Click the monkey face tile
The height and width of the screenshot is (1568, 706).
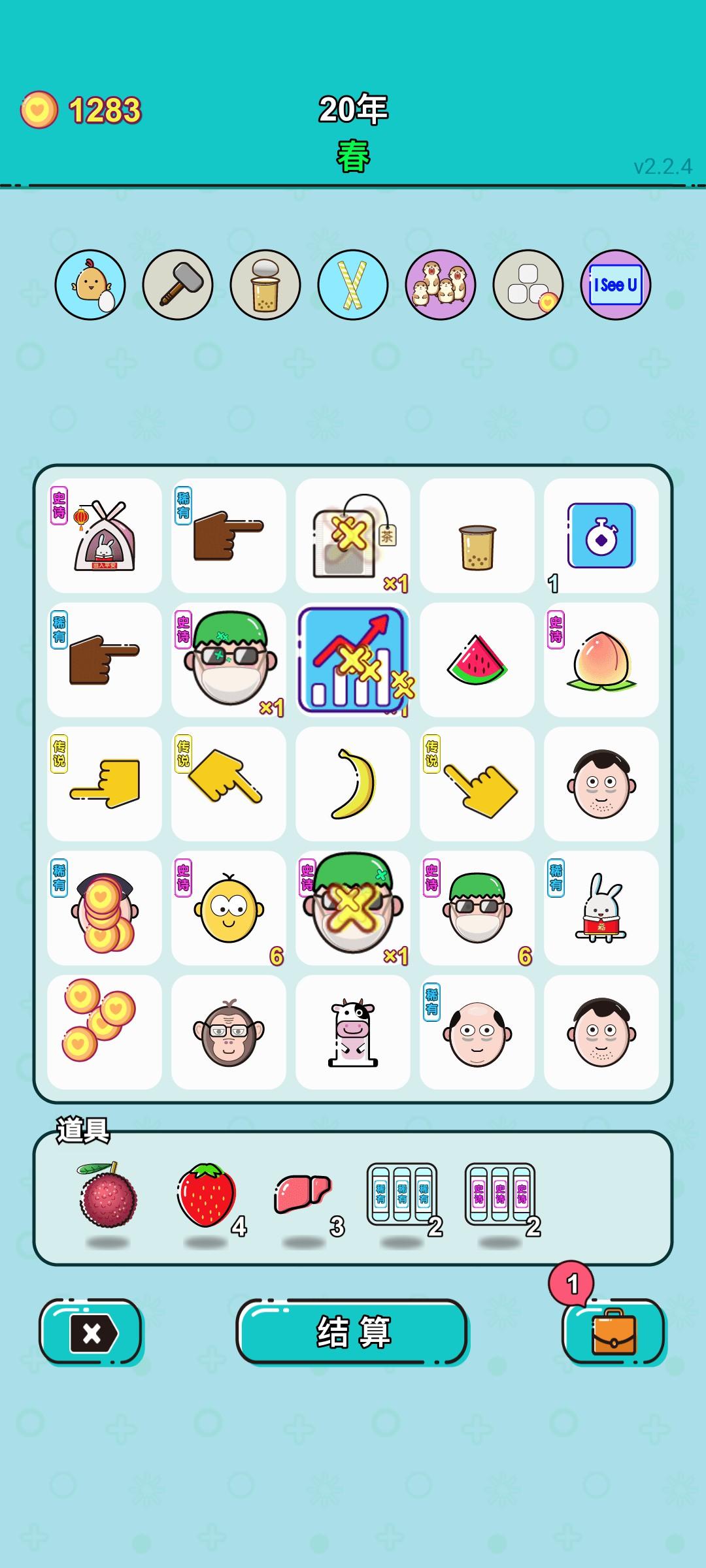227,1031
